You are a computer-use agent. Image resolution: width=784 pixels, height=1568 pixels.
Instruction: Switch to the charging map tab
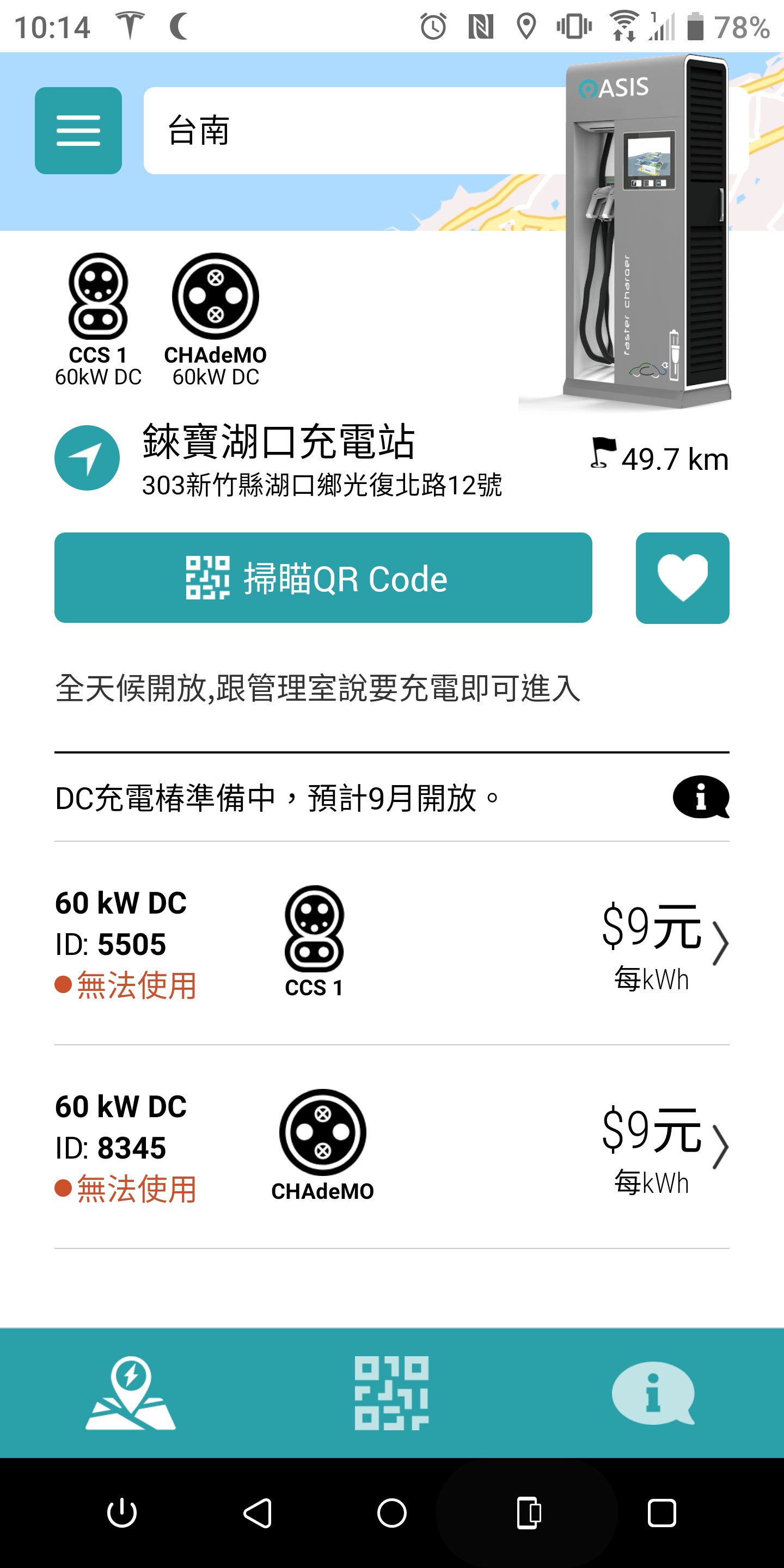tap(130, 1393)
